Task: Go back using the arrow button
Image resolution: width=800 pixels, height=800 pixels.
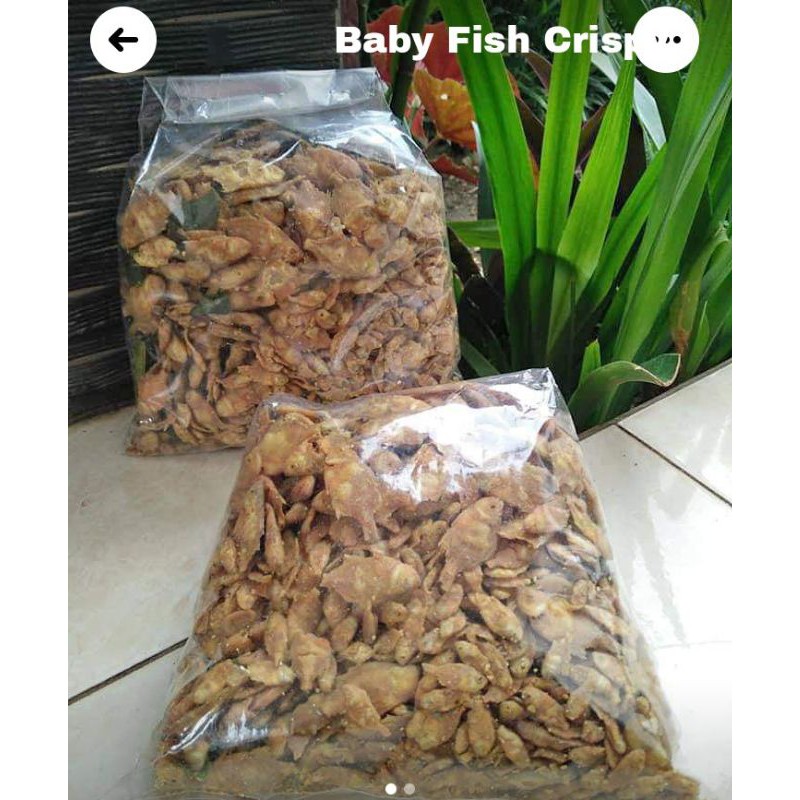Action: [123, 40]
